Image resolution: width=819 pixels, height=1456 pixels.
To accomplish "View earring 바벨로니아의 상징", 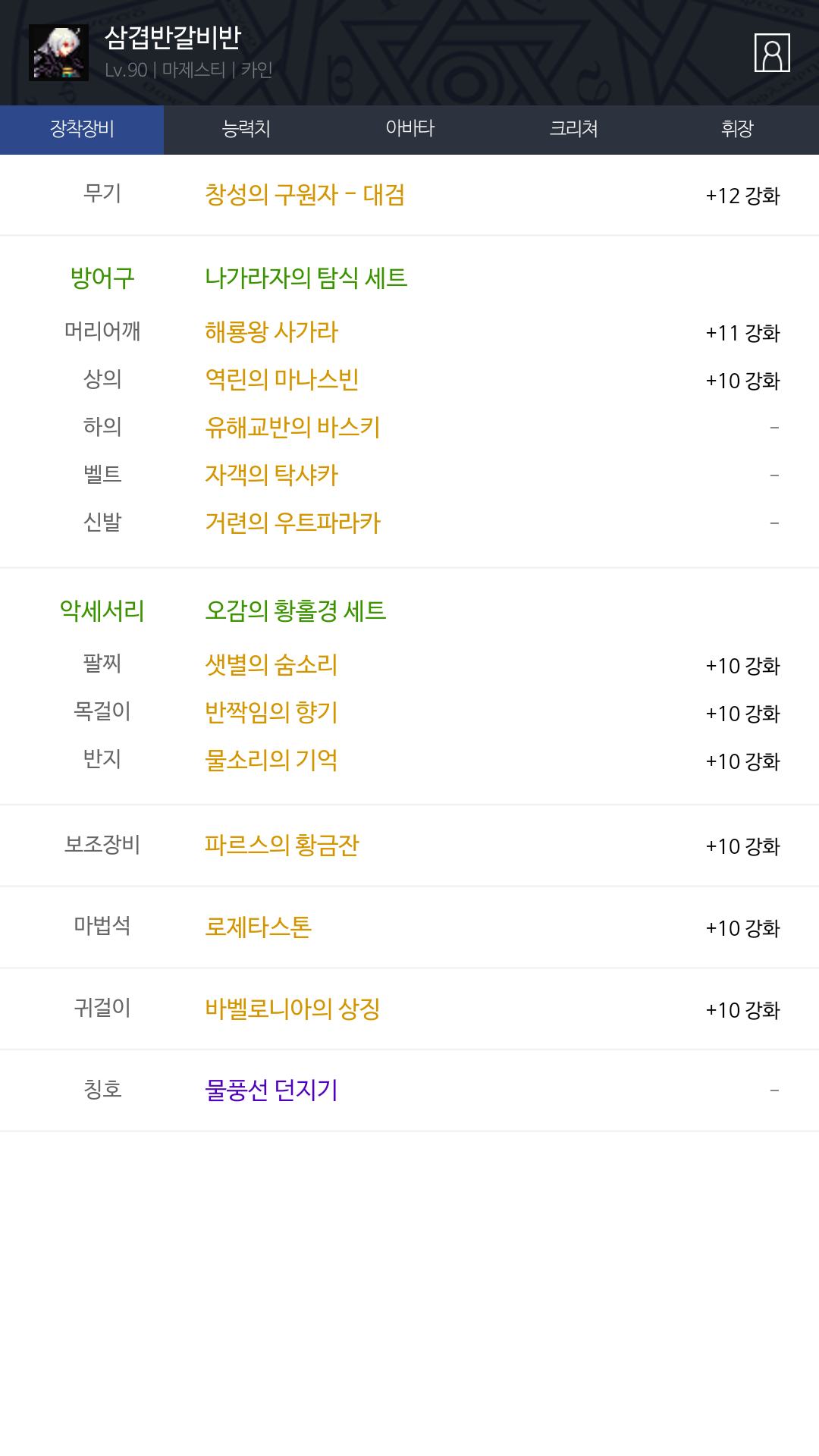I will (293, 1009).
